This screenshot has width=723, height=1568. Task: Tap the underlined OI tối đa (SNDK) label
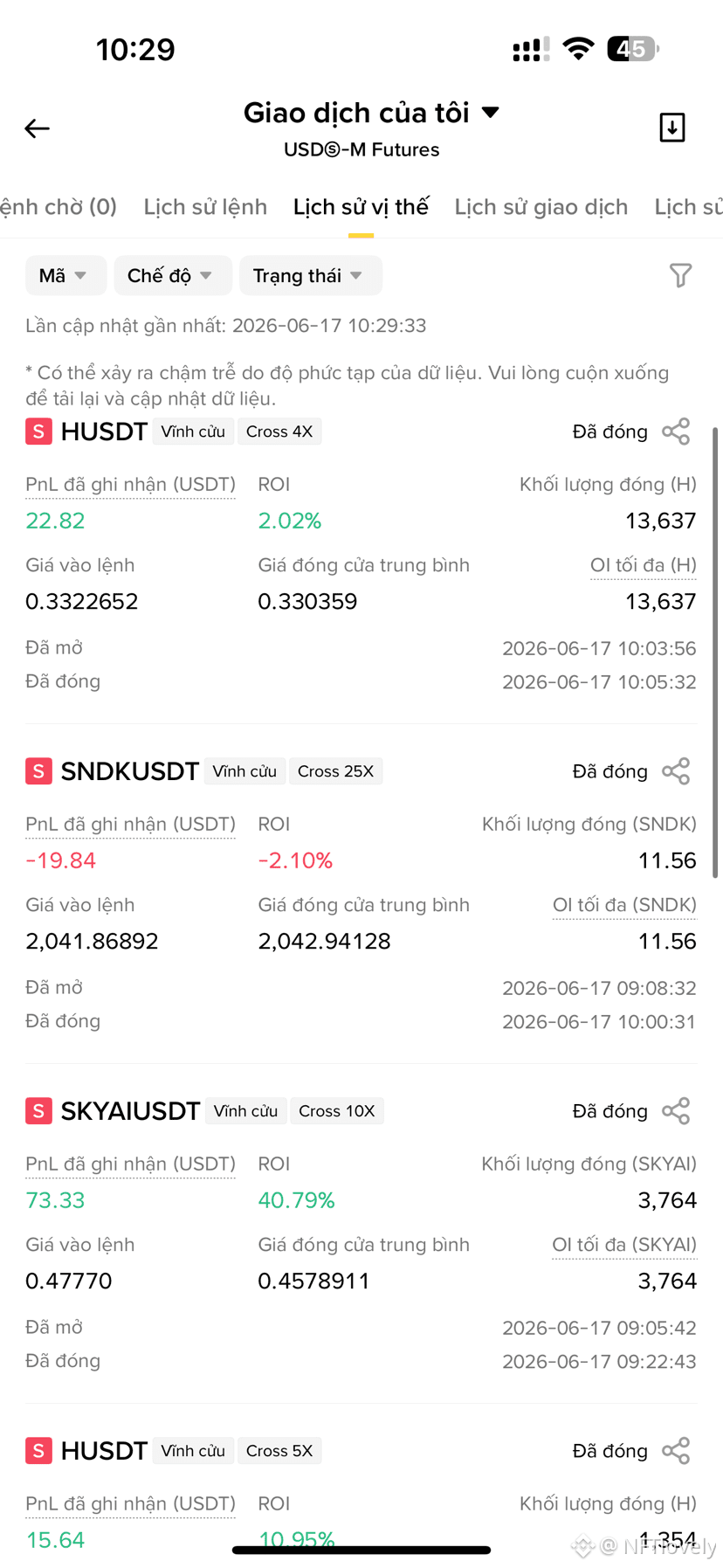[624, 906]
